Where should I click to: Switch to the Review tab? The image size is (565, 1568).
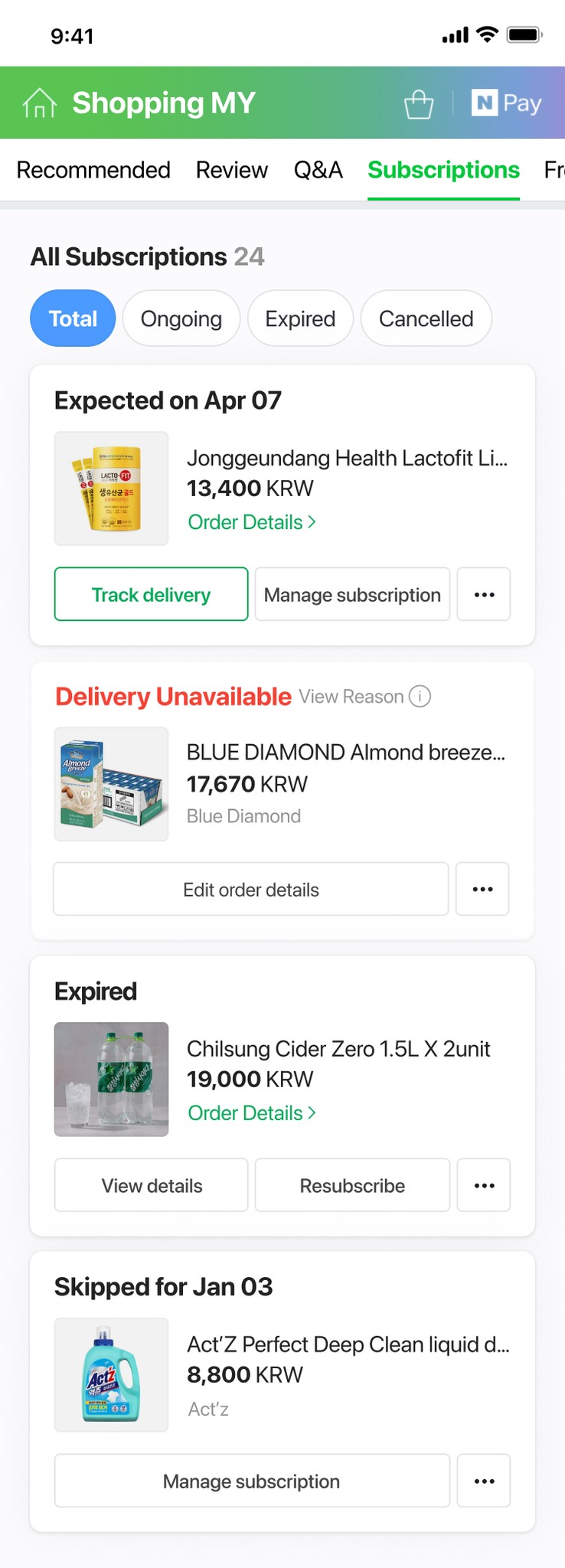coord(232,170)
